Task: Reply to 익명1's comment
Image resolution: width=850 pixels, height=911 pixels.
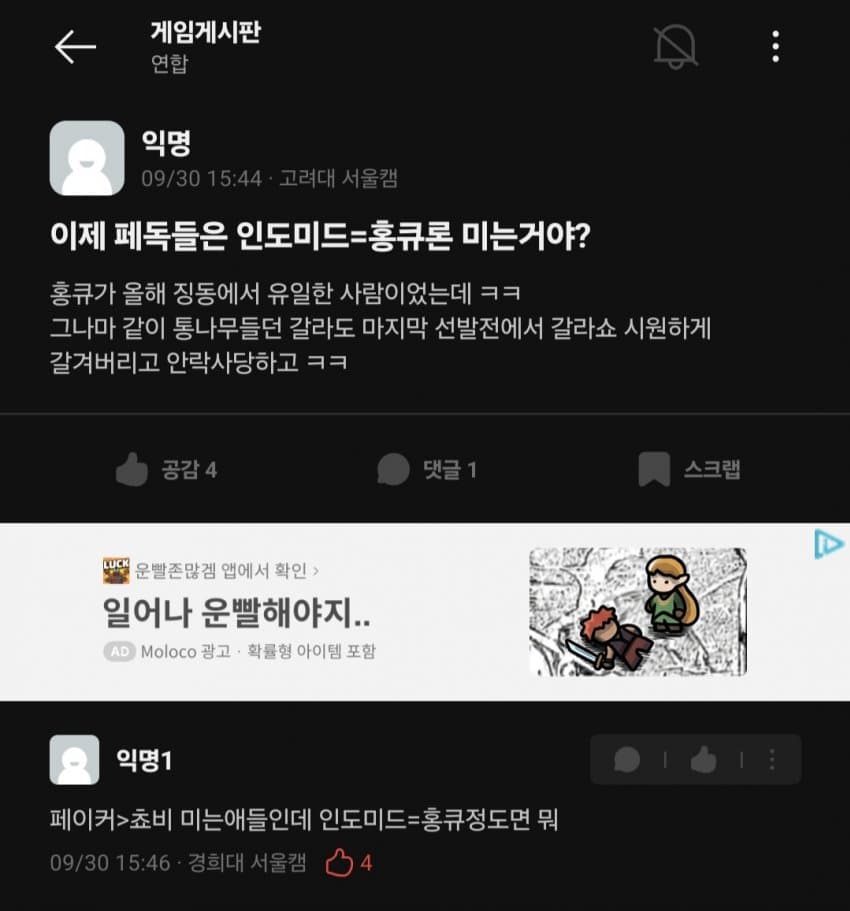Action: (627, 759)
